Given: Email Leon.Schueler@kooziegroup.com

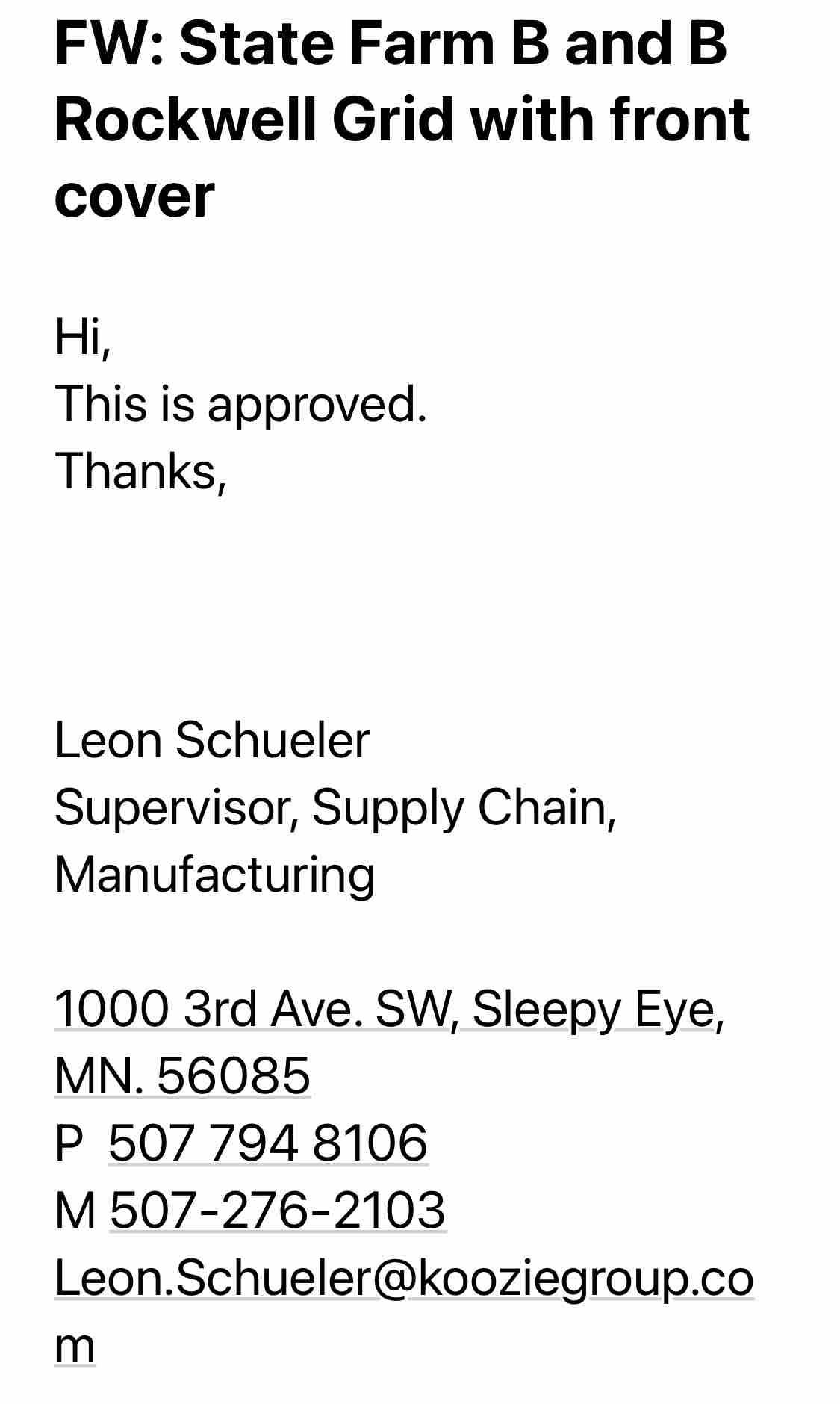Looking at the screenshot, I should (403, 1278).
